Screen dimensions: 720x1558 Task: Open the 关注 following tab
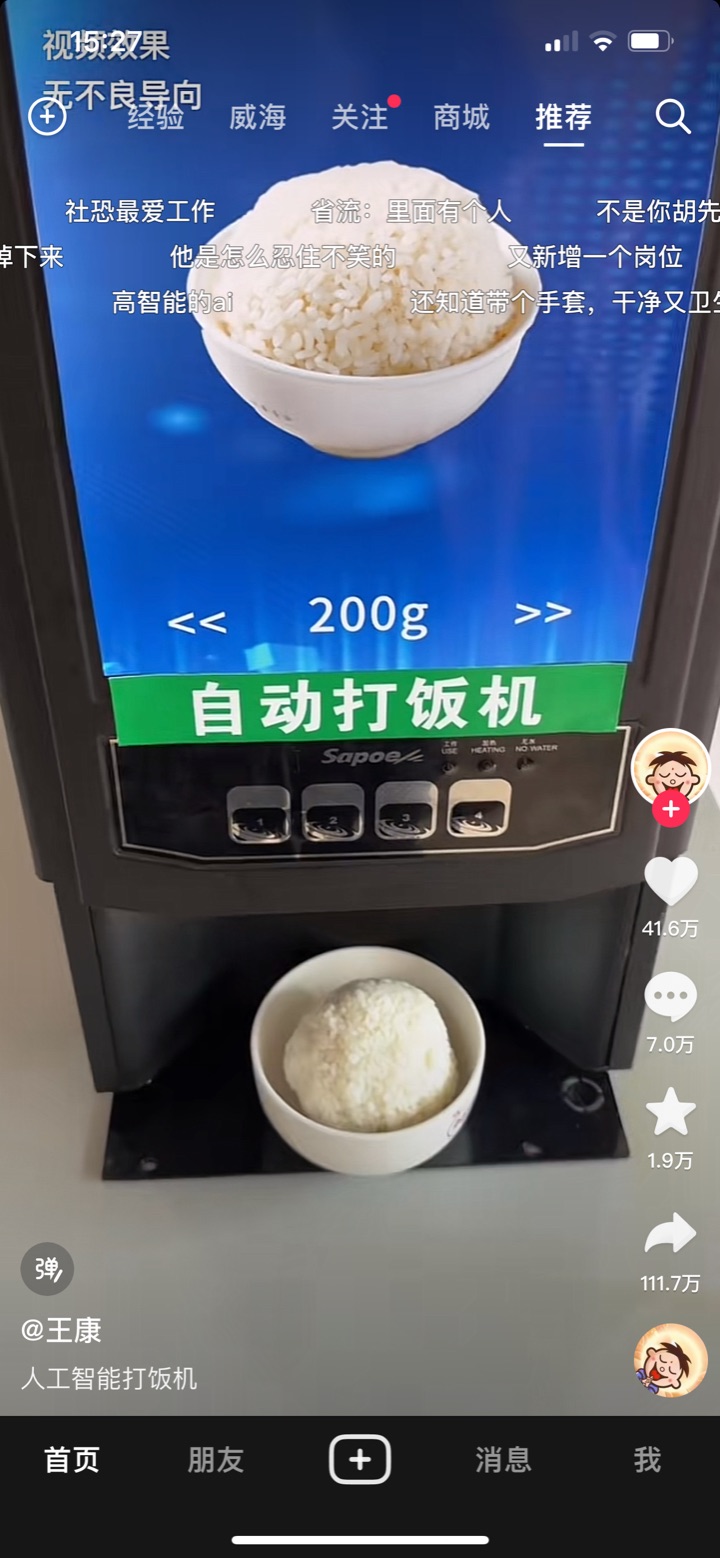coord(360,118)
